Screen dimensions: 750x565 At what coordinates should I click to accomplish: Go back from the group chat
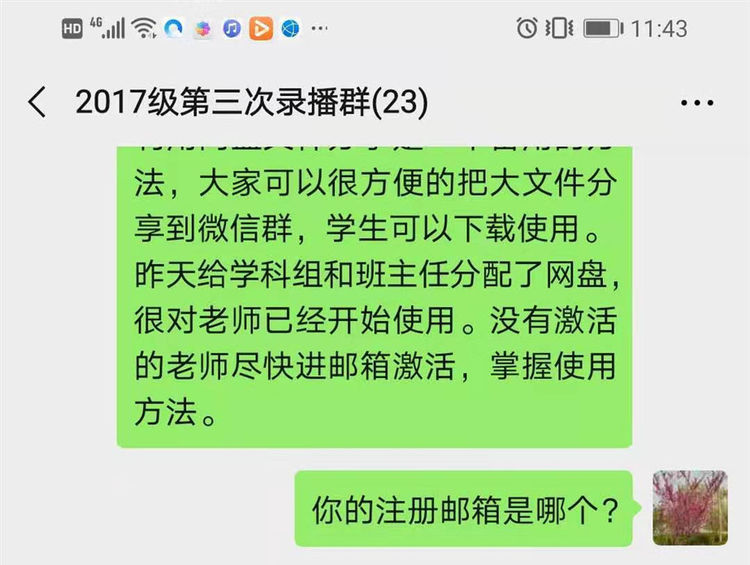(37, 102)
